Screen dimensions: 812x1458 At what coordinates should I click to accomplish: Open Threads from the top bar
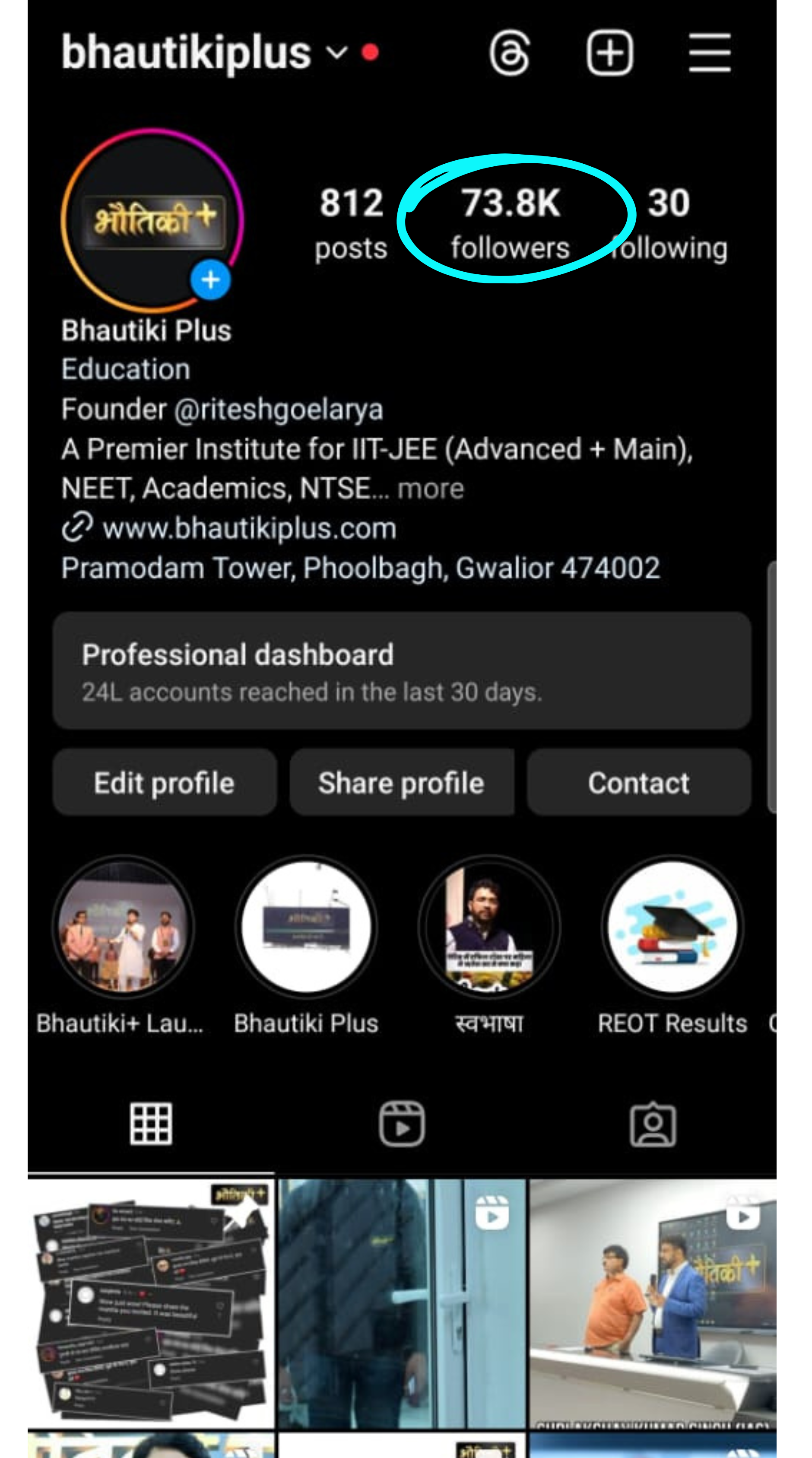[x=510, y=53]
